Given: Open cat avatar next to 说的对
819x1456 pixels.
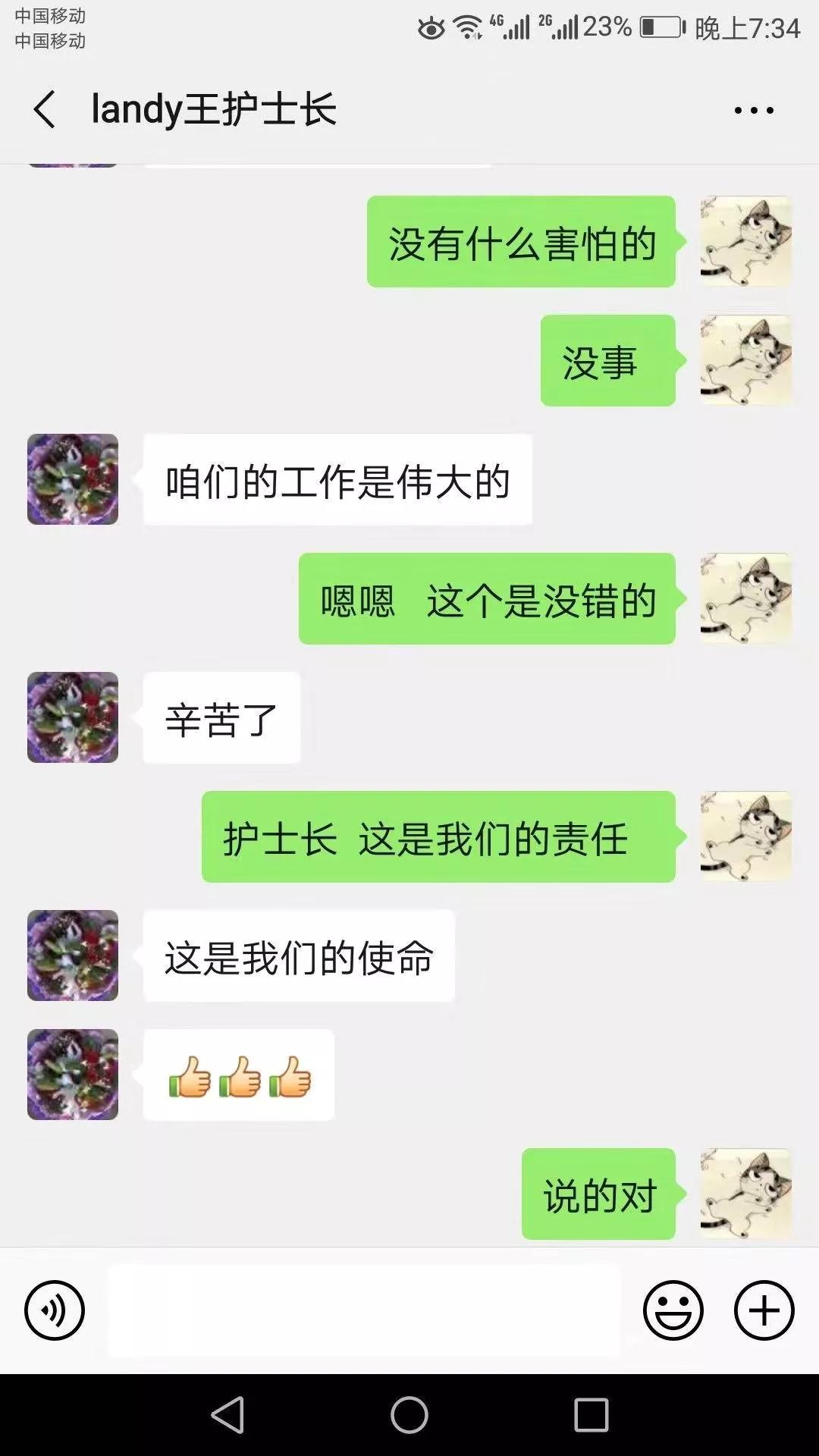Looking at the screenshot, I should 746,1194.
